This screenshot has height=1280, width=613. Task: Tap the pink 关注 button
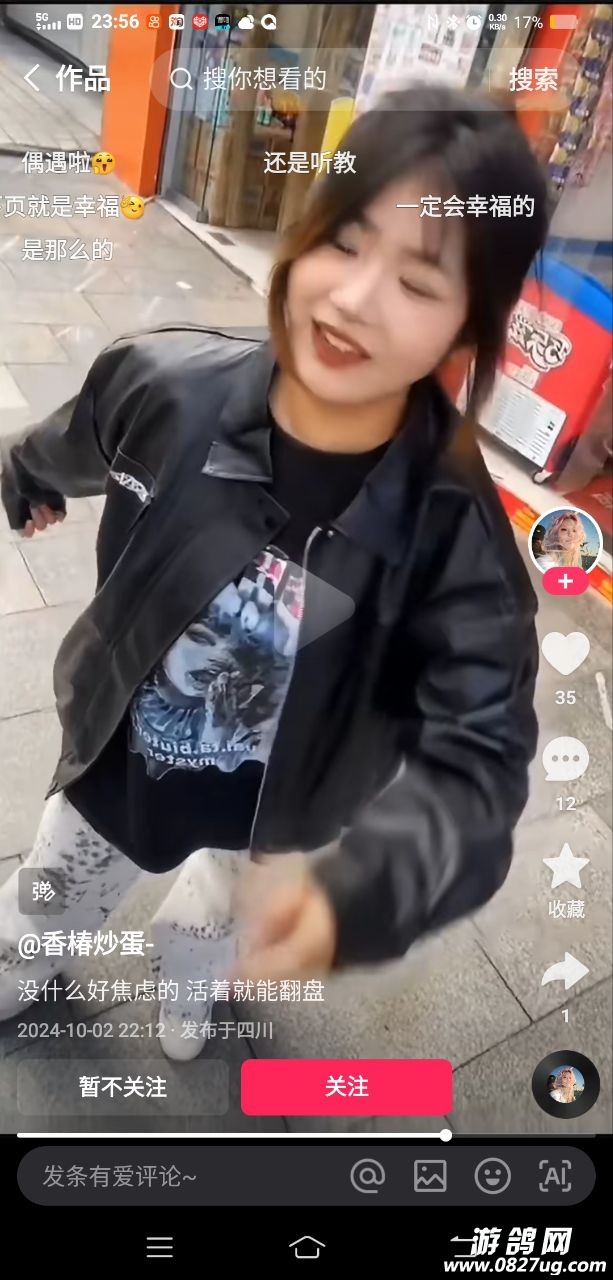point(346,1087)
